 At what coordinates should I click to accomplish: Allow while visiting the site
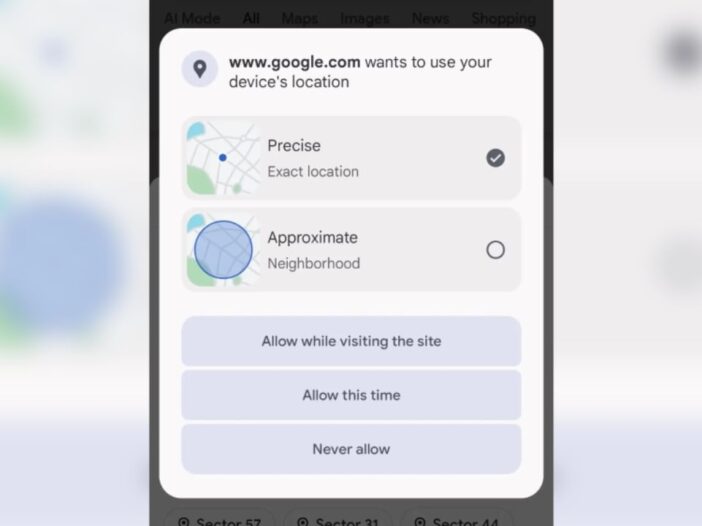[351, 341]
